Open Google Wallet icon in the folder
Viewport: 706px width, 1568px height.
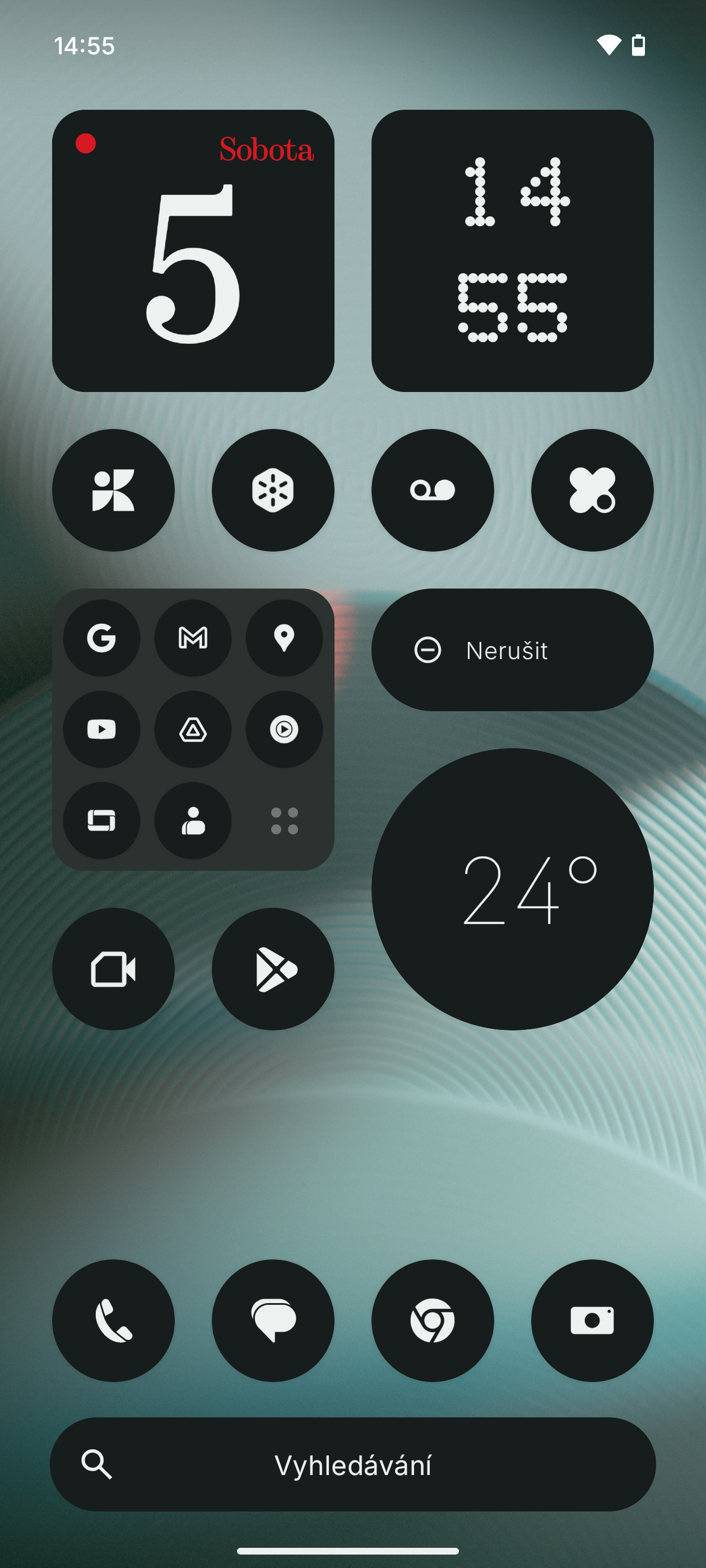(x=101, y=820)
